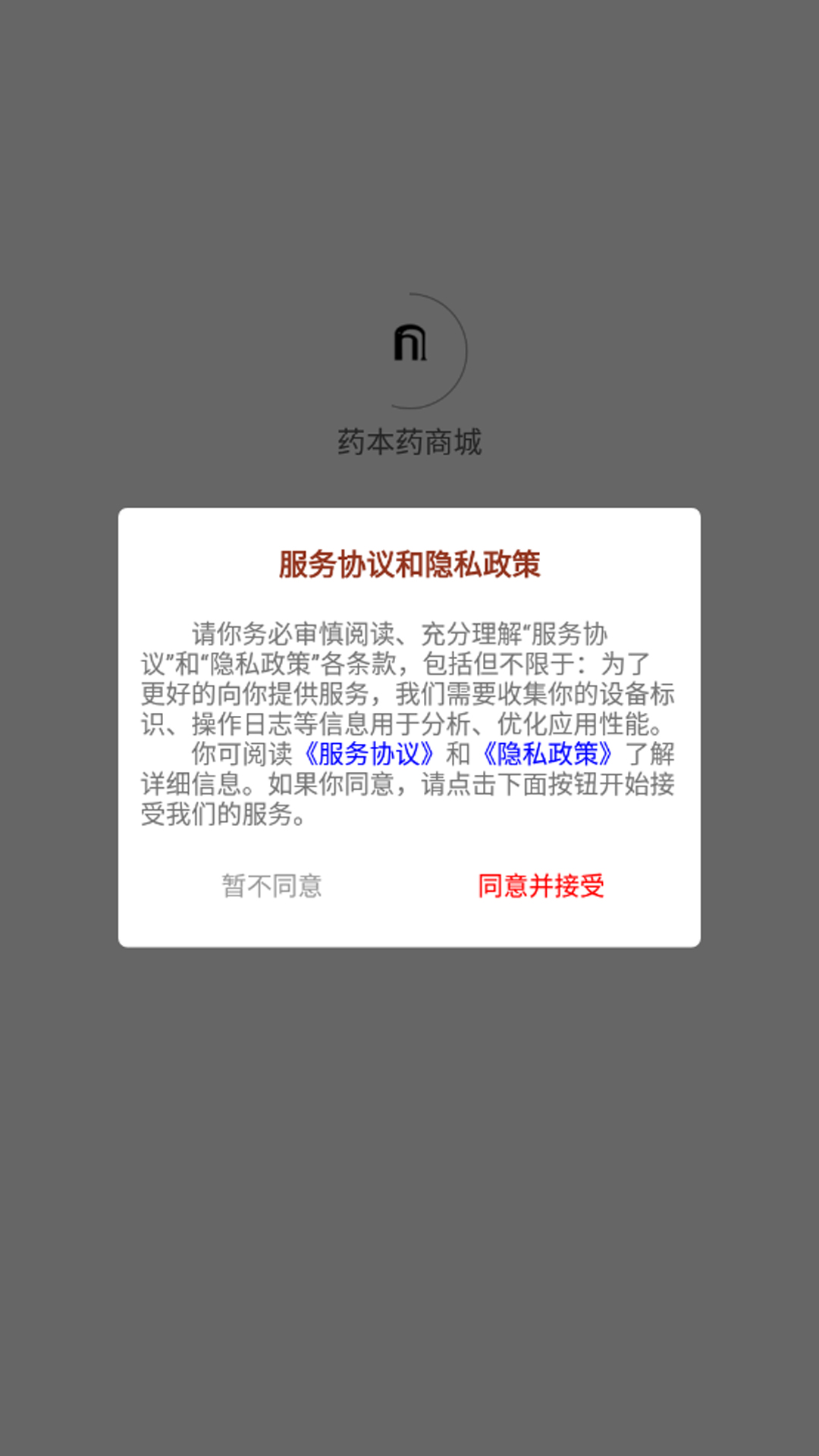
Task: Open the 《隐私政策》 link
Action: [x=548, y=754]
